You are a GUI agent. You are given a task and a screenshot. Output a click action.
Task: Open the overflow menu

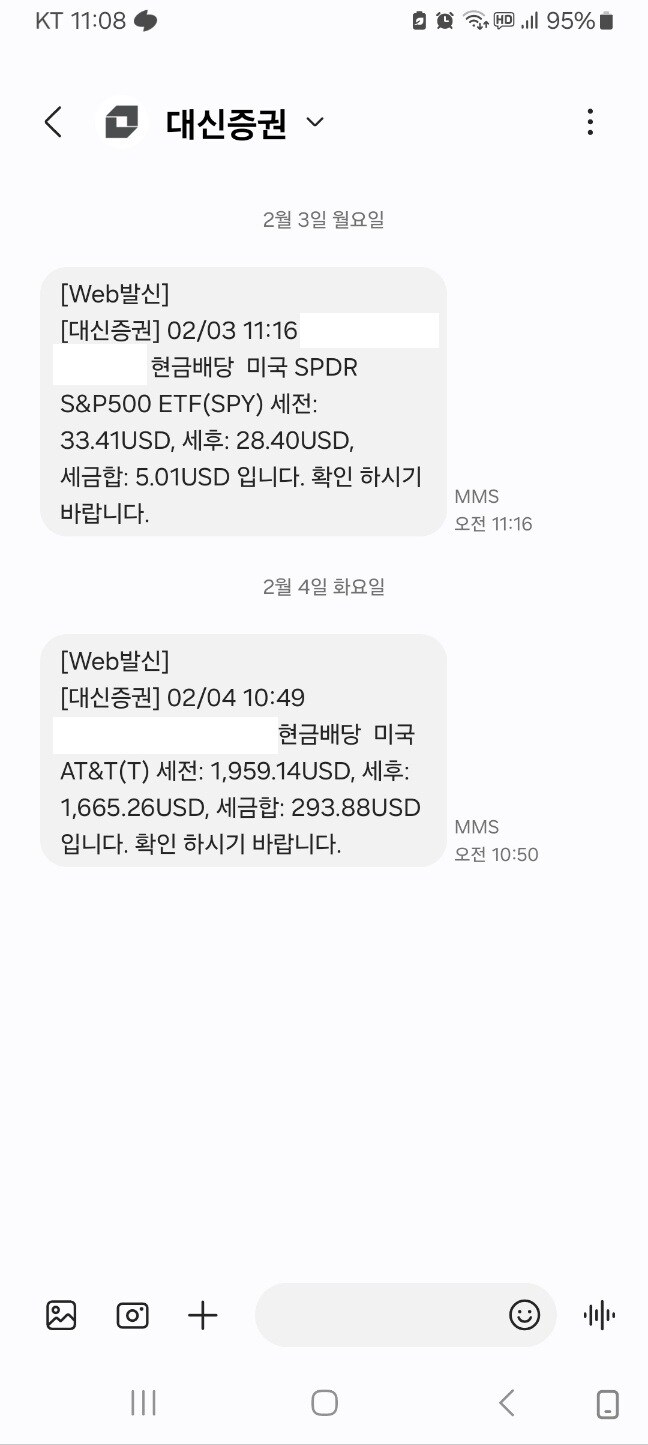pyautogui.click(x=590, y=122)
